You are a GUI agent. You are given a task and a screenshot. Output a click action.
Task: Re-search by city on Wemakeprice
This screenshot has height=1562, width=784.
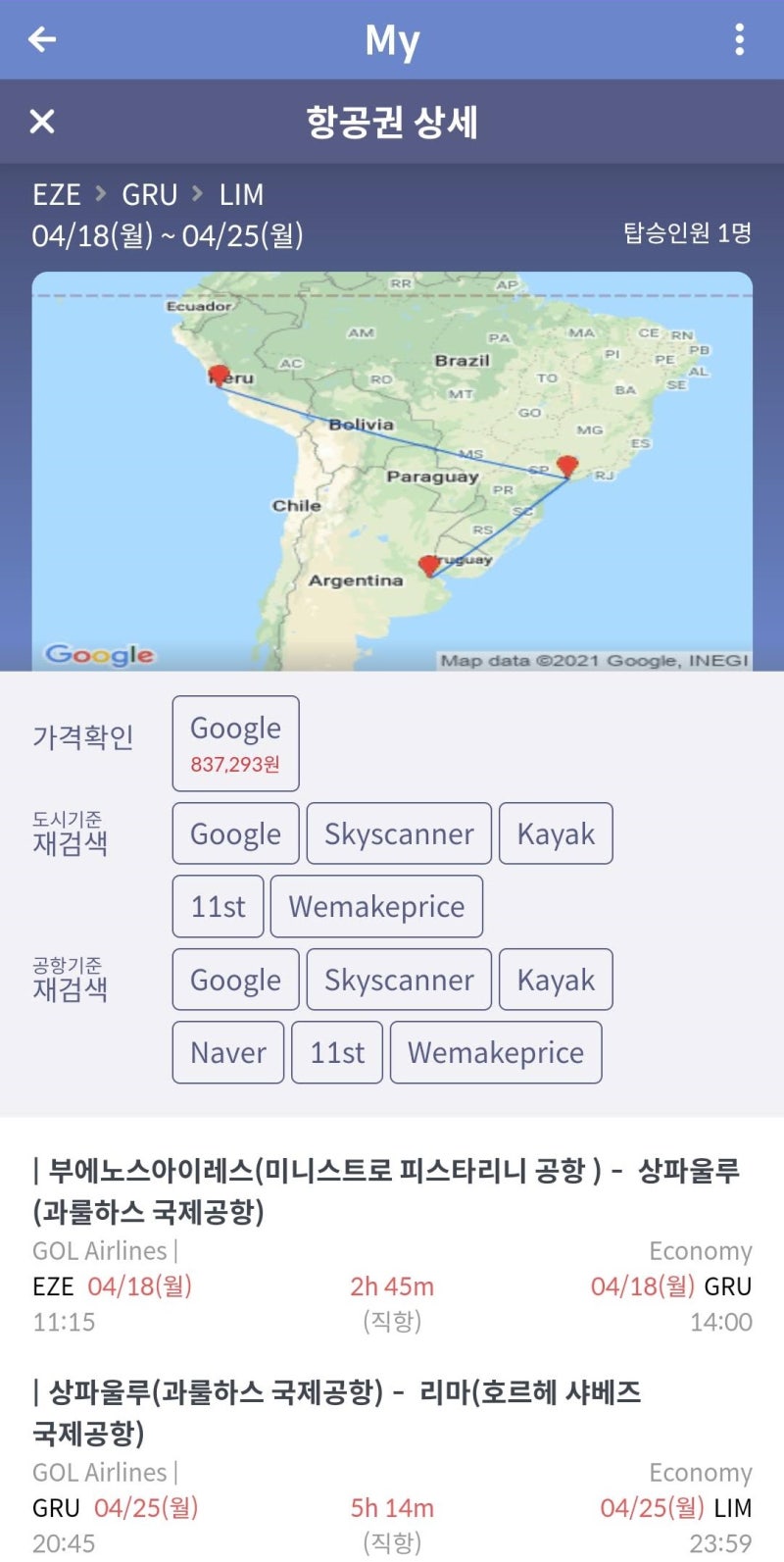coord(376,906)
